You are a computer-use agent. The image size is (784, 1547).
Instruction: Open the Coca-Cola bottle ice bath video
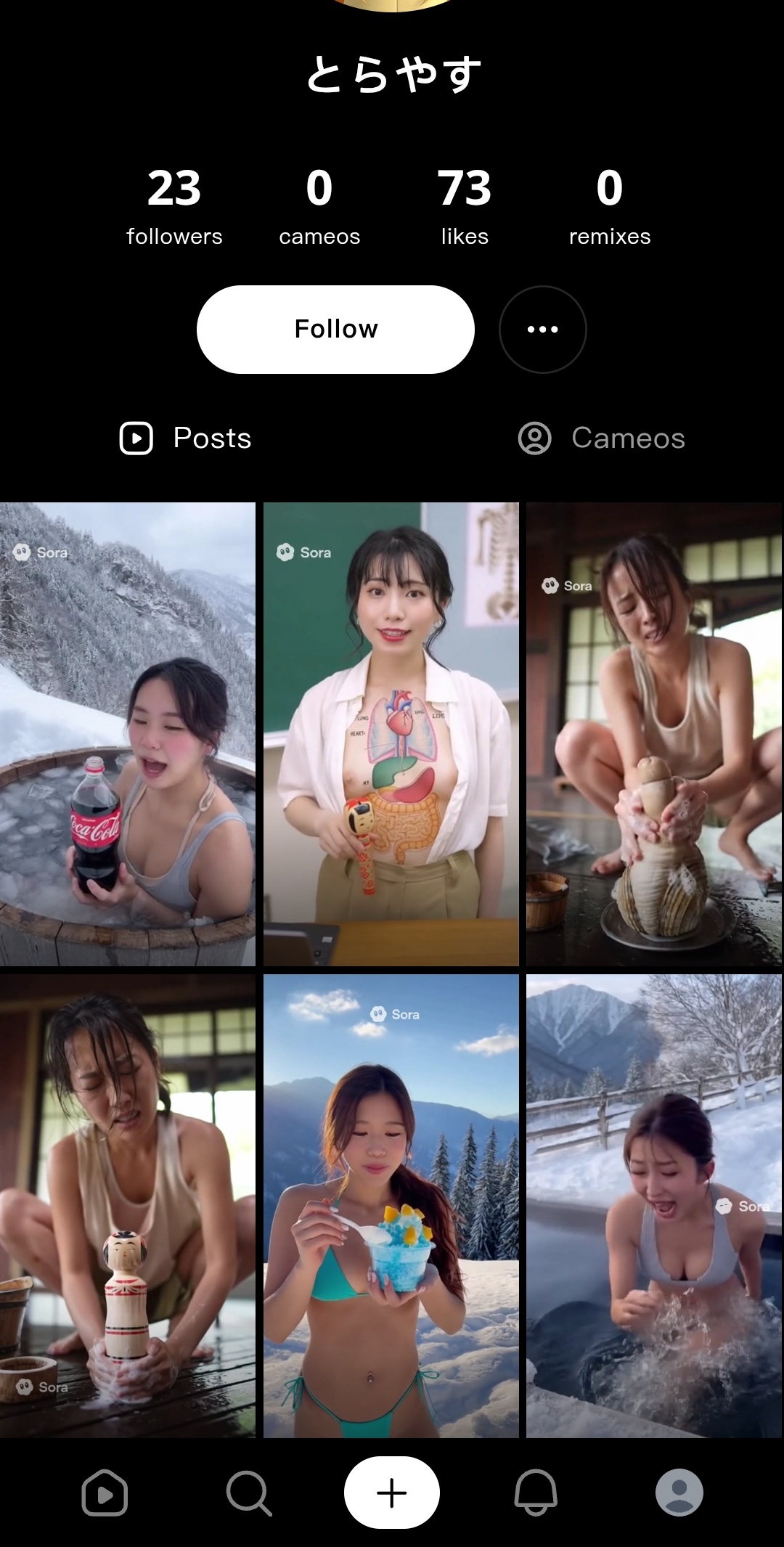128,734
